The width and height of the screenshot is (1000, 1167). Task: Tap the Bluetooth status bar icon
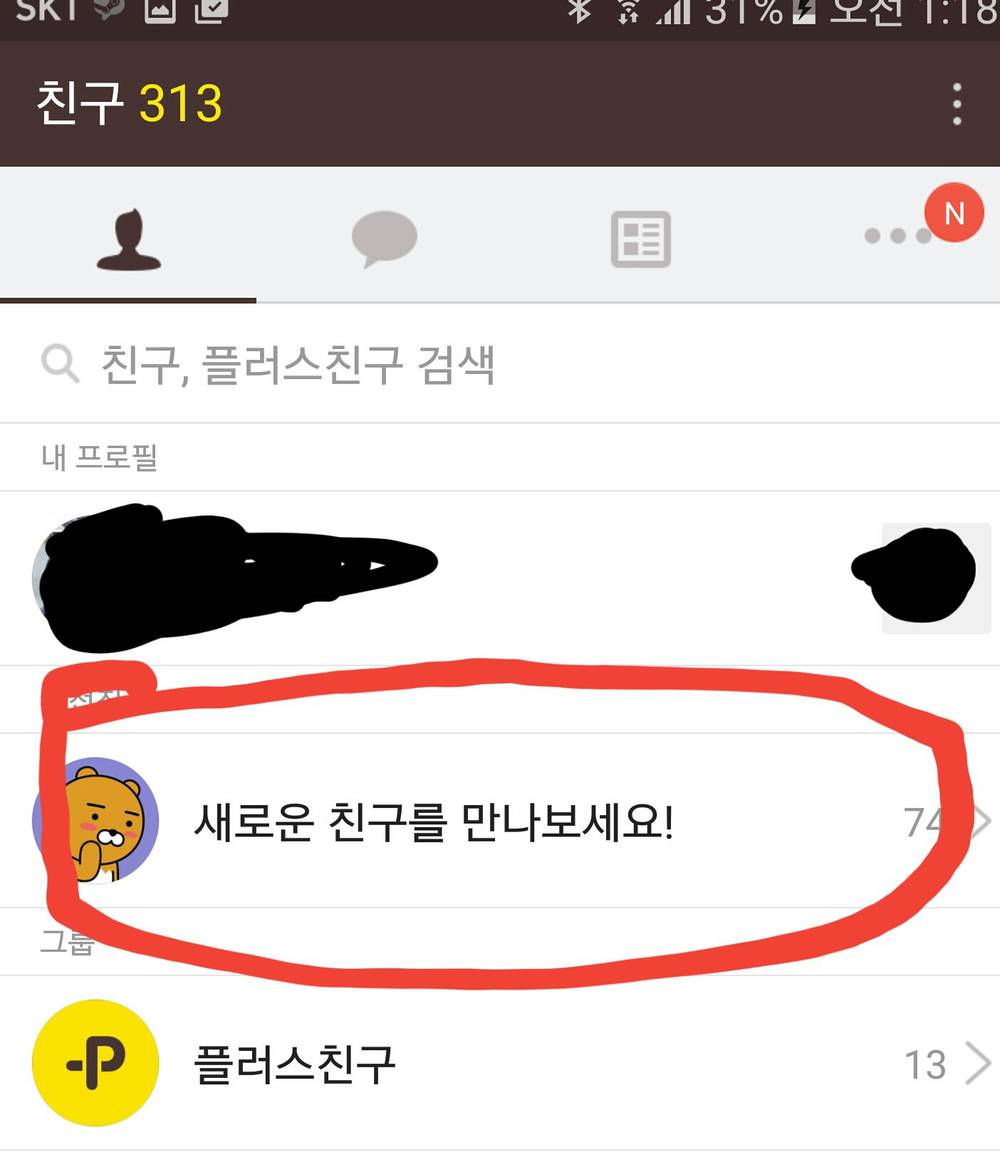tap(578, 14)
